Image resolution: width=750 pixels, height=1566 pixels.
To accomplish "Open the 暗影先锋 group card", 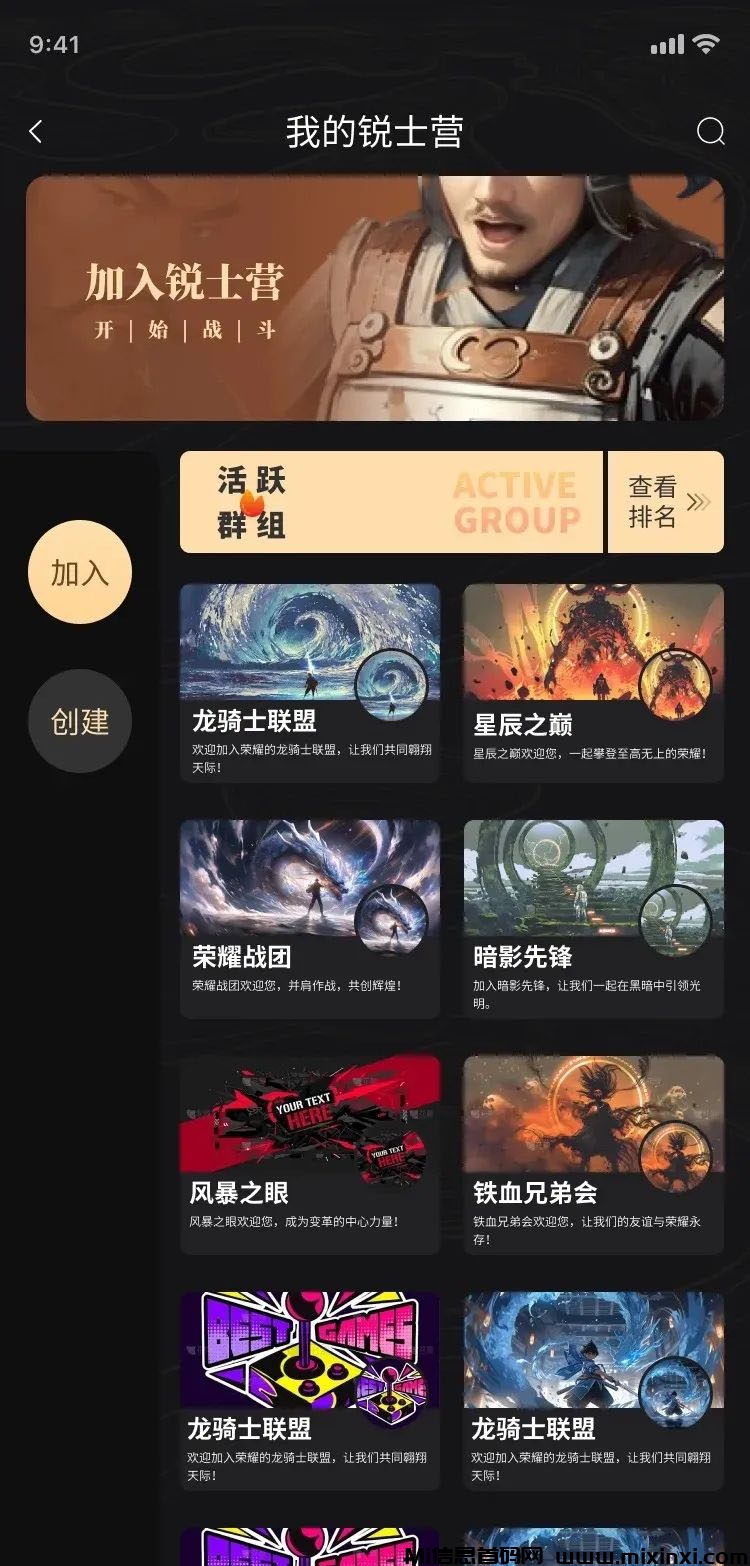I will point(593,918).
